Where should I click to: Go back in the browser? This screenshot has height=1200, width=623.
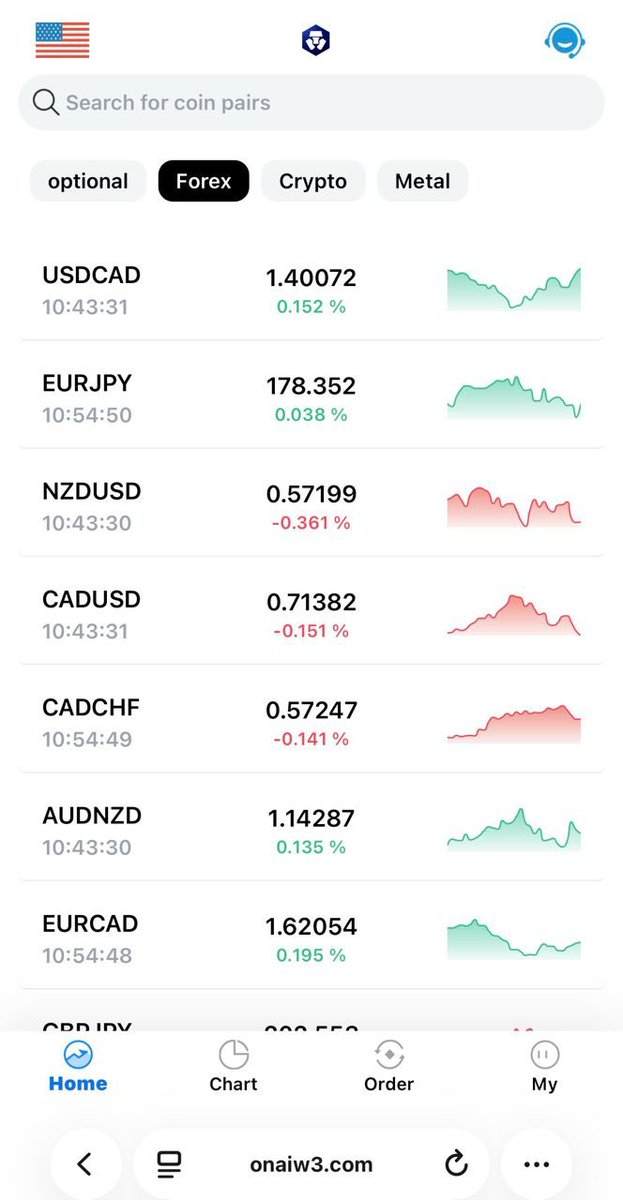[84, 1163]
